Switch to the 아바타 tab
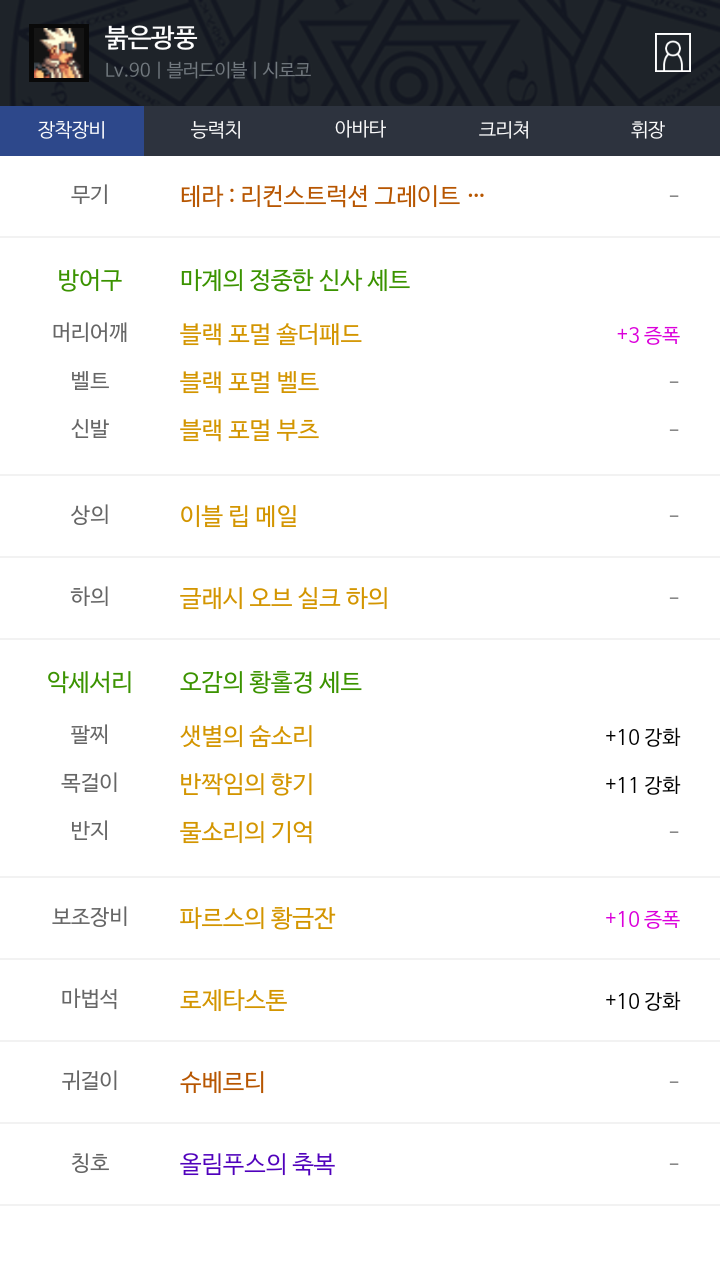The height and width of the screenshot is (1280, 720). click(x=360, y=130)
